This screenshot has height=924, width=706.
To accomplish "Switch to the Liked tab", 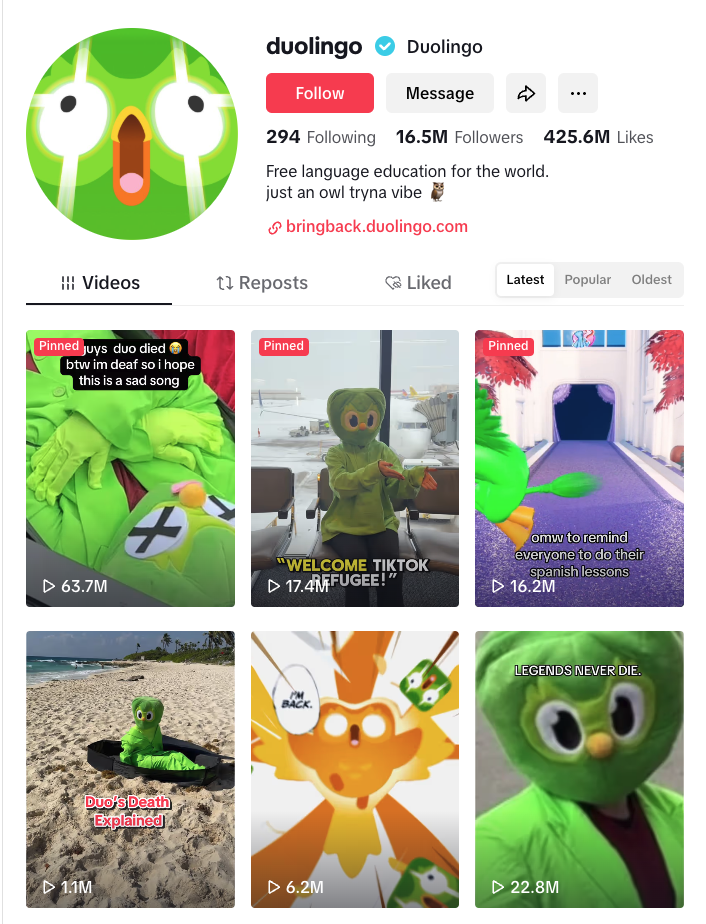I will (x=418, y=283).
